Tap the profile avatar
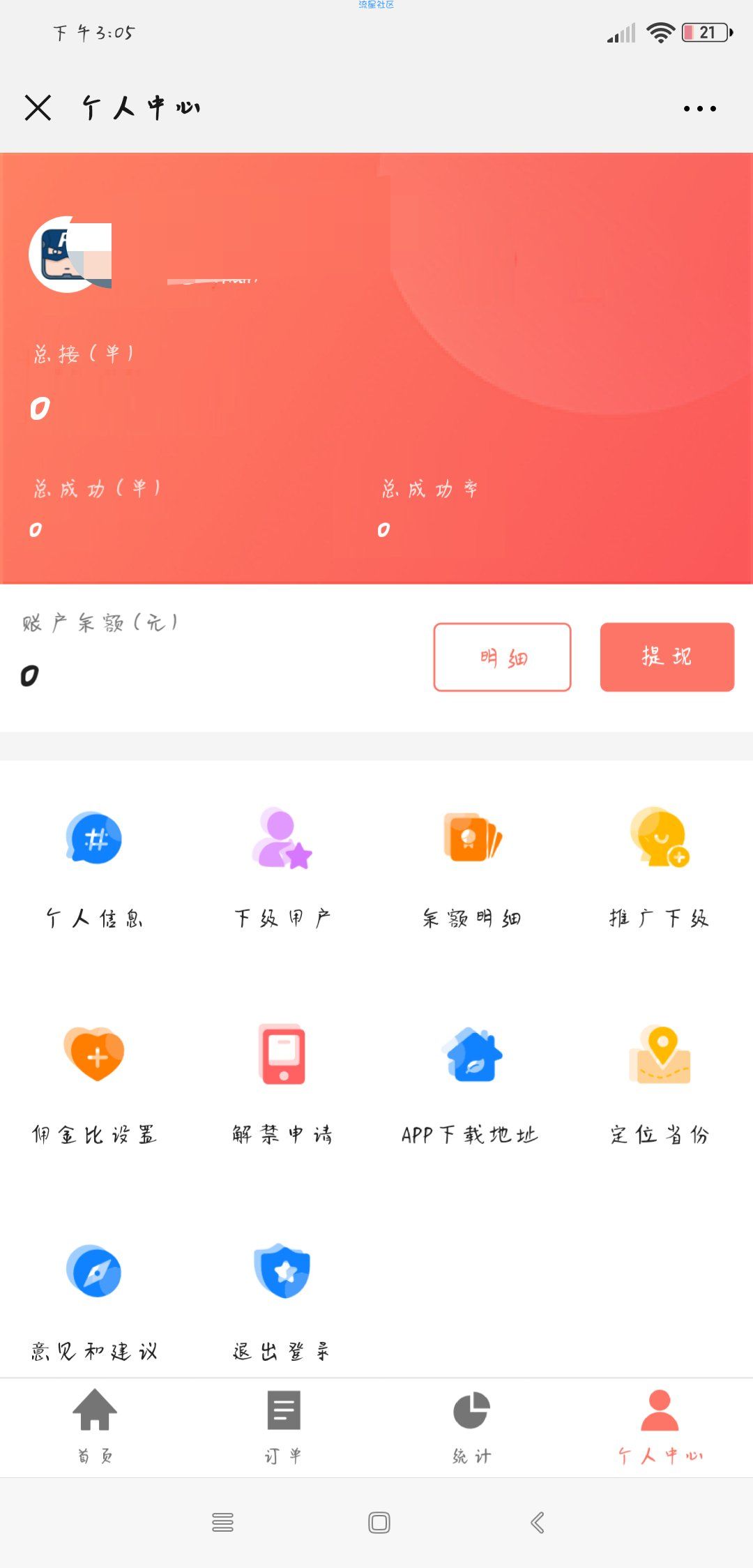 [70, 255]
